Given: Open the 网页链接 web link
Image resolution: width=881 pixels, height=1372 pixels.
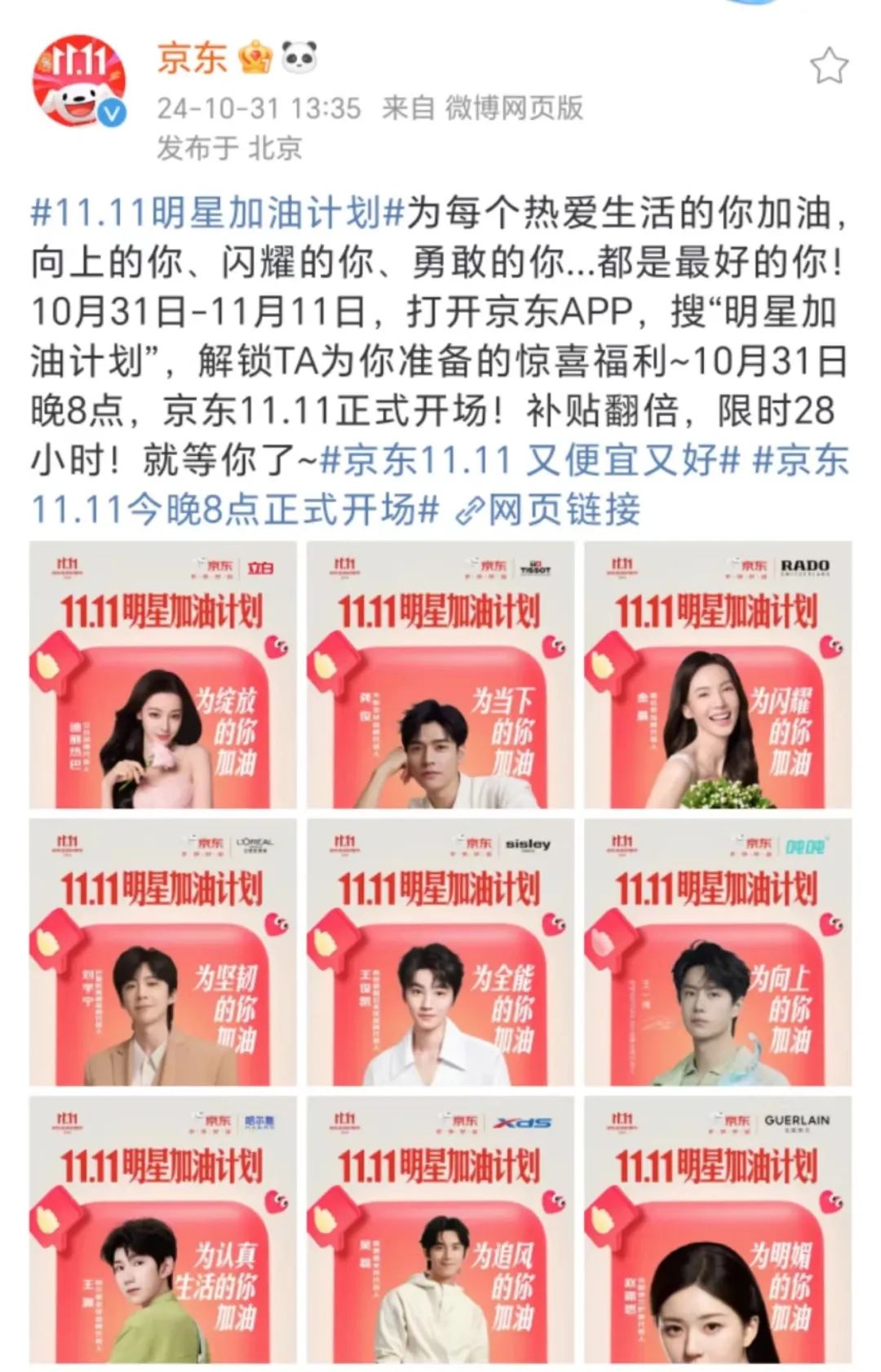Looking at the screenshot, I should coord(549,511).
